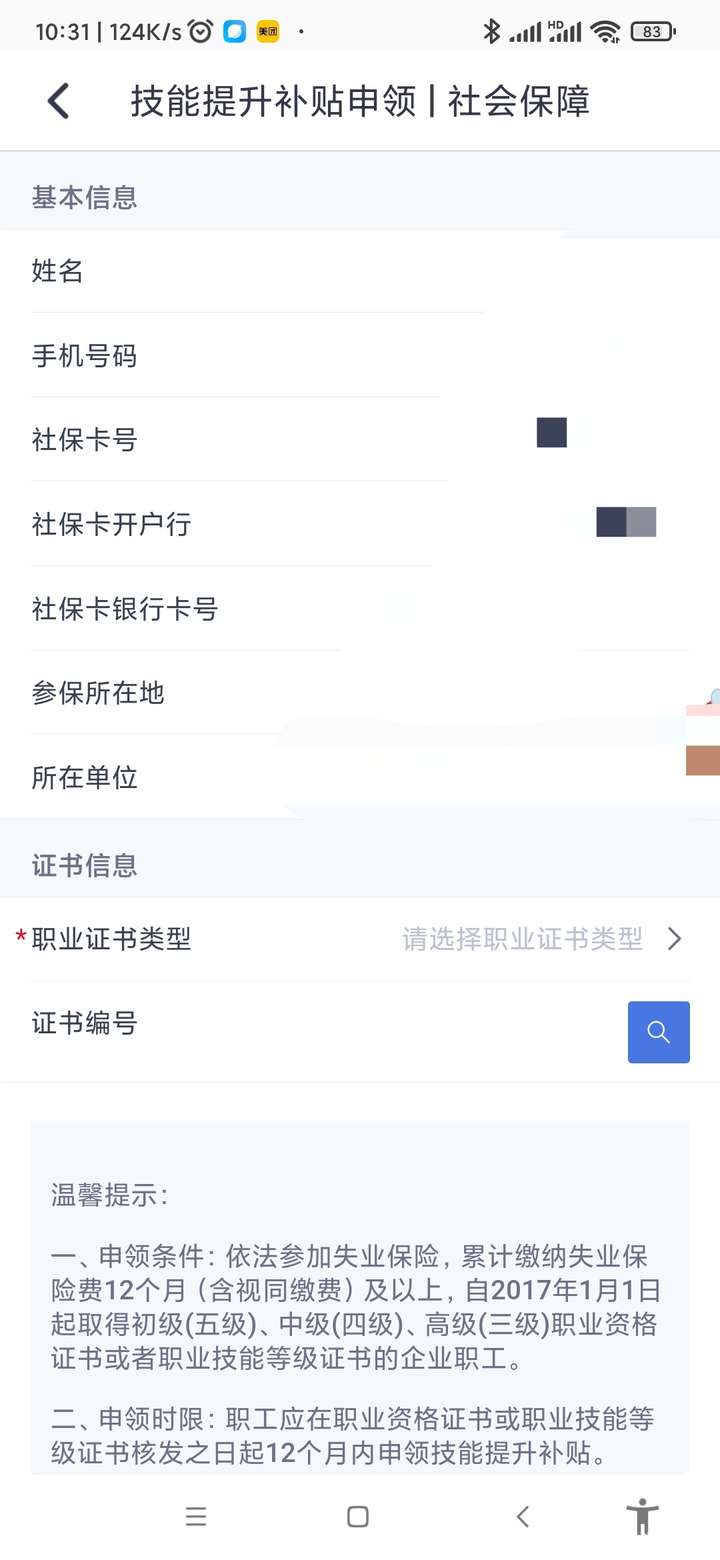Go back using the header arrow
This screenshot has width=720, height=1560.
58,101
